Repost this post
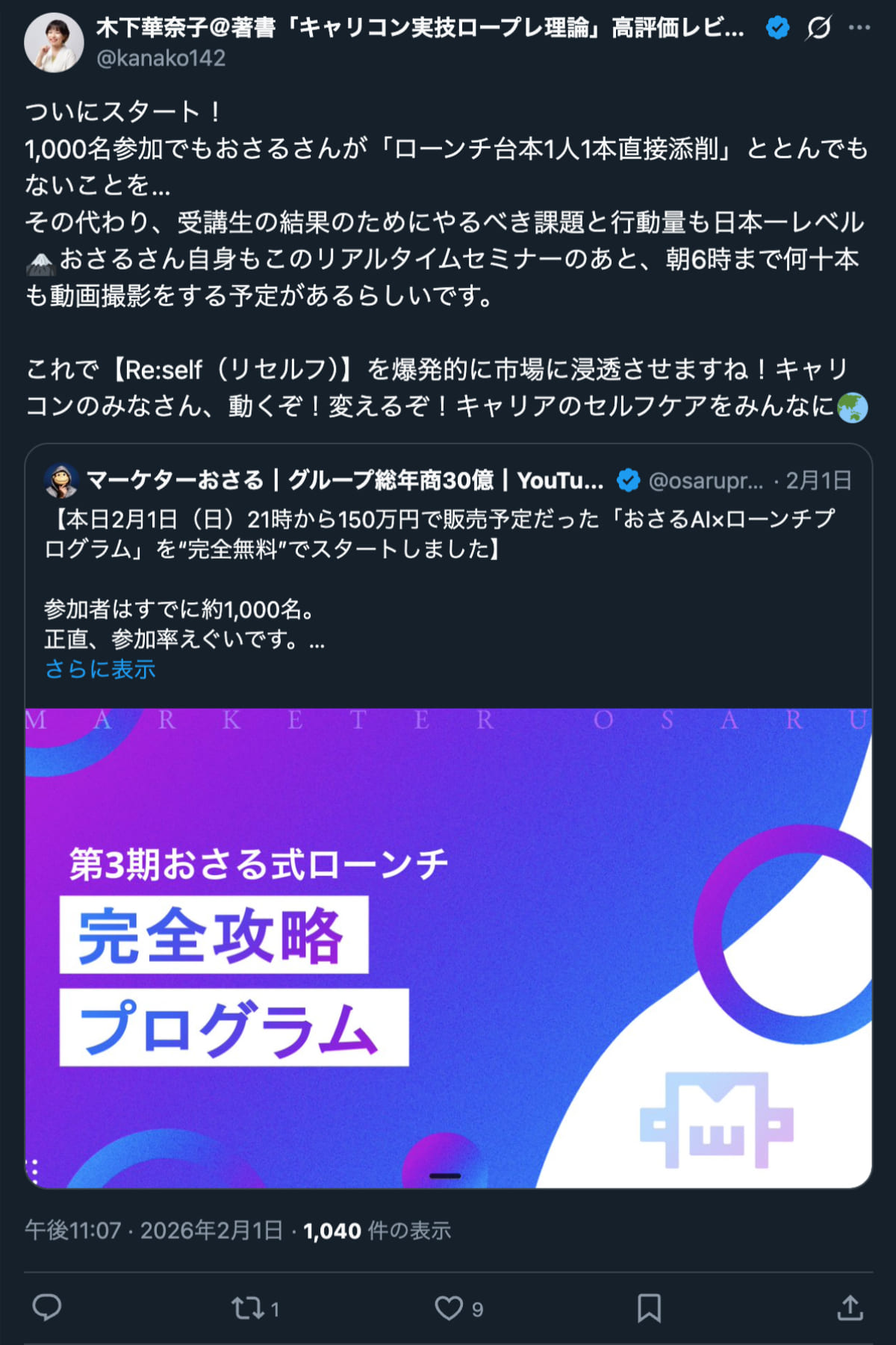 coord(247,1308)
